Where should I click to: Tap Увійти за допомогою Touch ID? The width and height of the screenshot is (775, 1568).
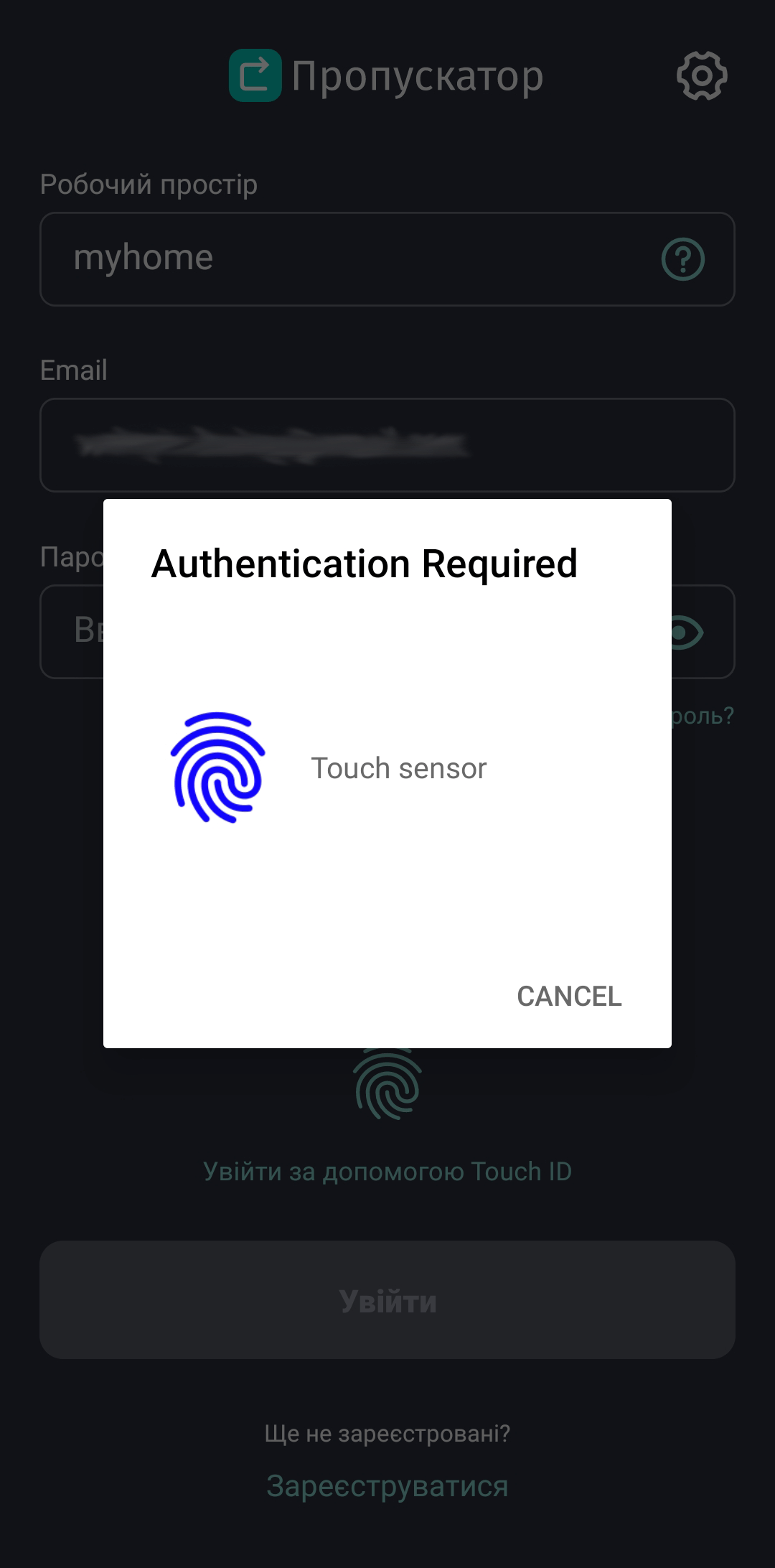click(x=387, y=1171)
